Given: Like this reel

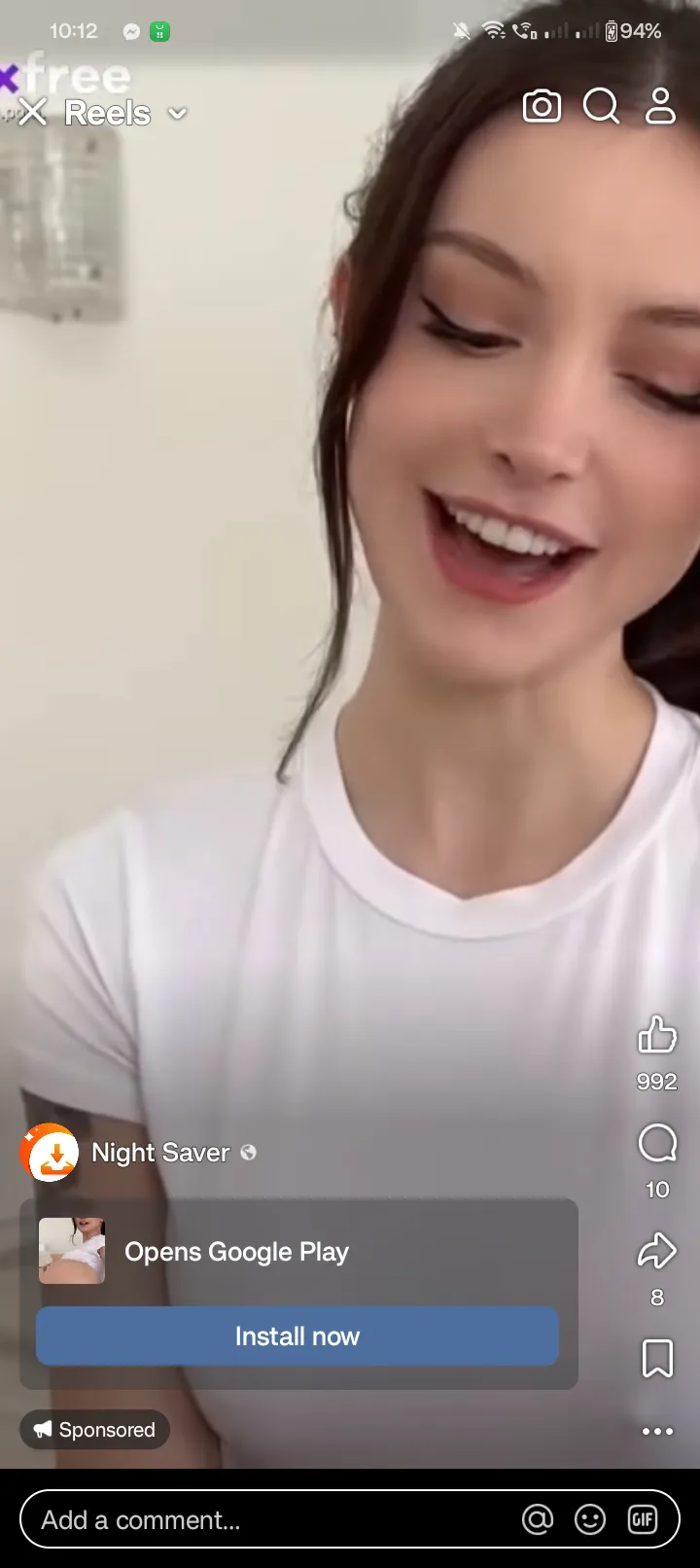Looking at the screenshot, I should pyautogui.click(x=657, y=1035).
